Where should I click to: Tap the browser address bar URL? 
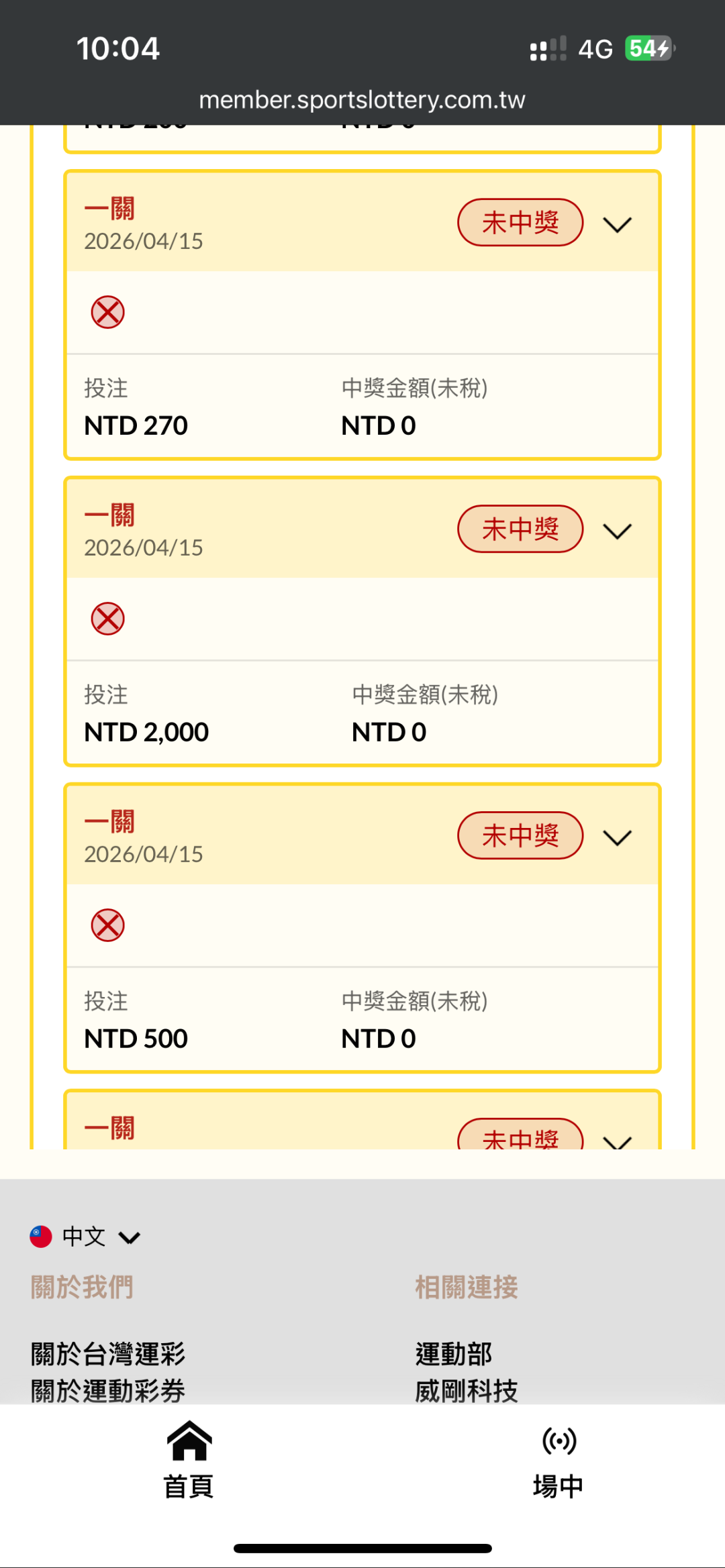(x=362, y=100)
